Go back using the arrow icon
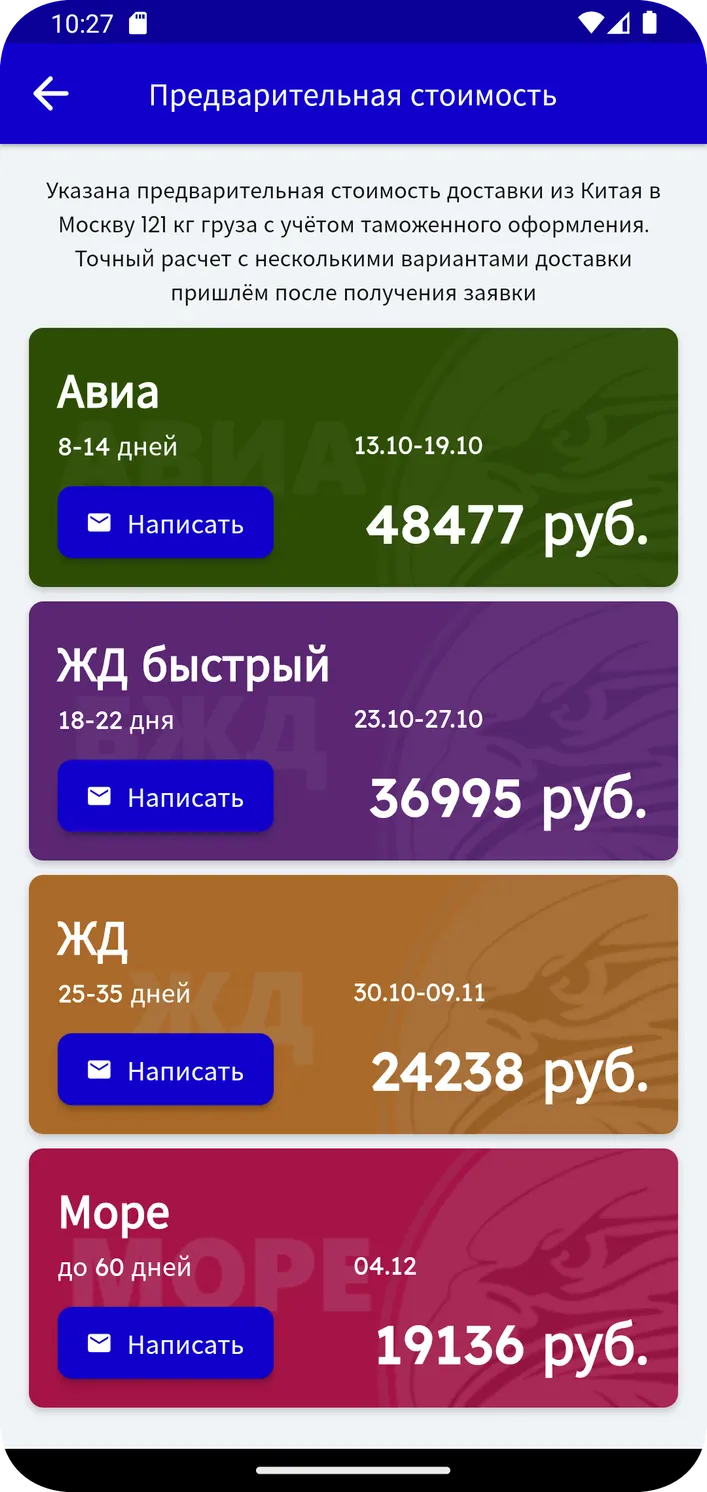This screenshot has height=1492, width=707. point(50,95)
